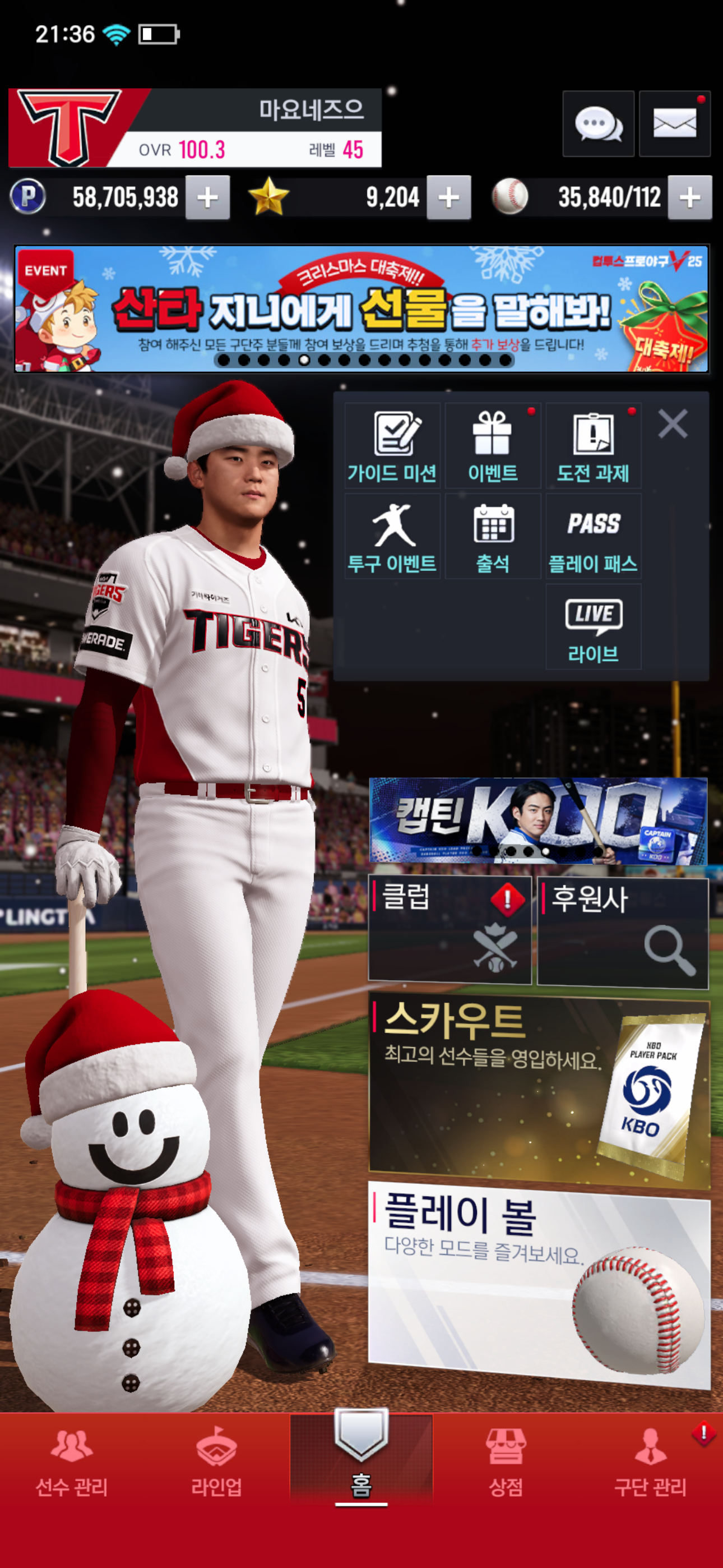
Task: Open 스카우트 to recruit players
Action: (539, 1091)
